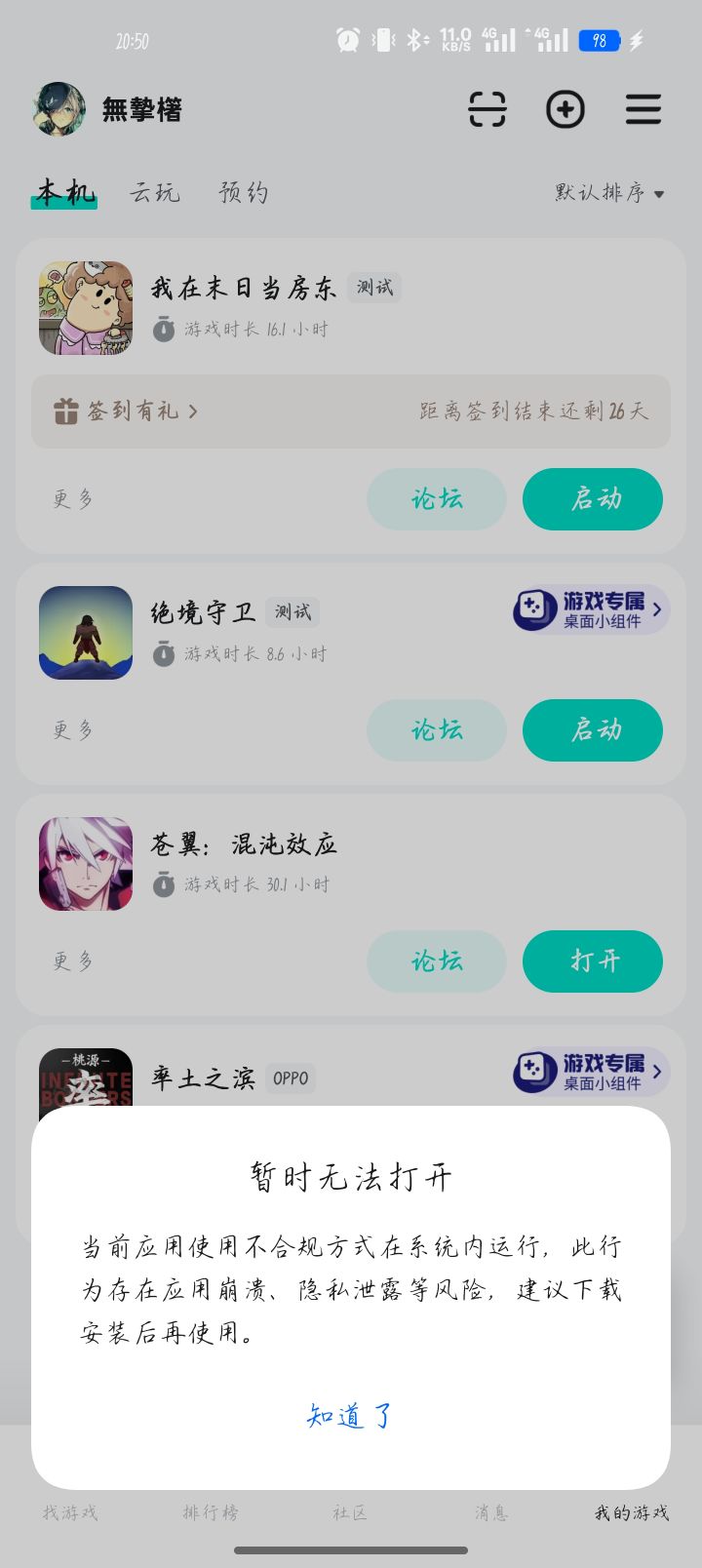Select the 本机 tab
This screenshot has width=702, height=1568.
pyautogui.click(x=66, y=192)
